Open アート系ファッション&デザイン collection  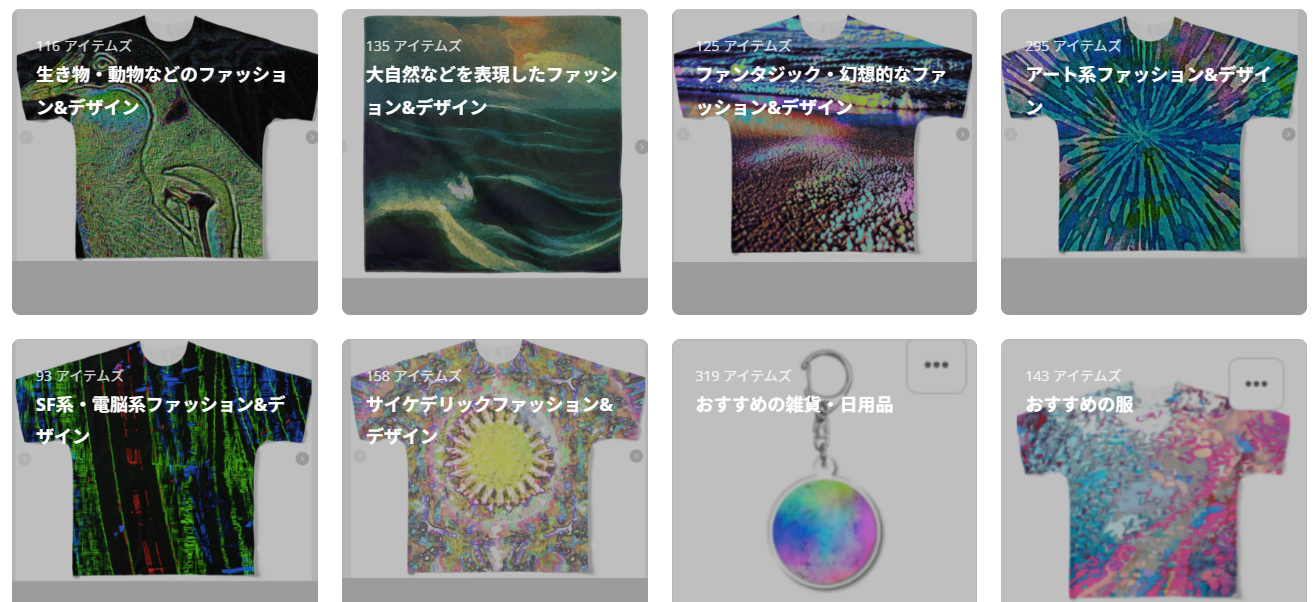coord(1148,90)
